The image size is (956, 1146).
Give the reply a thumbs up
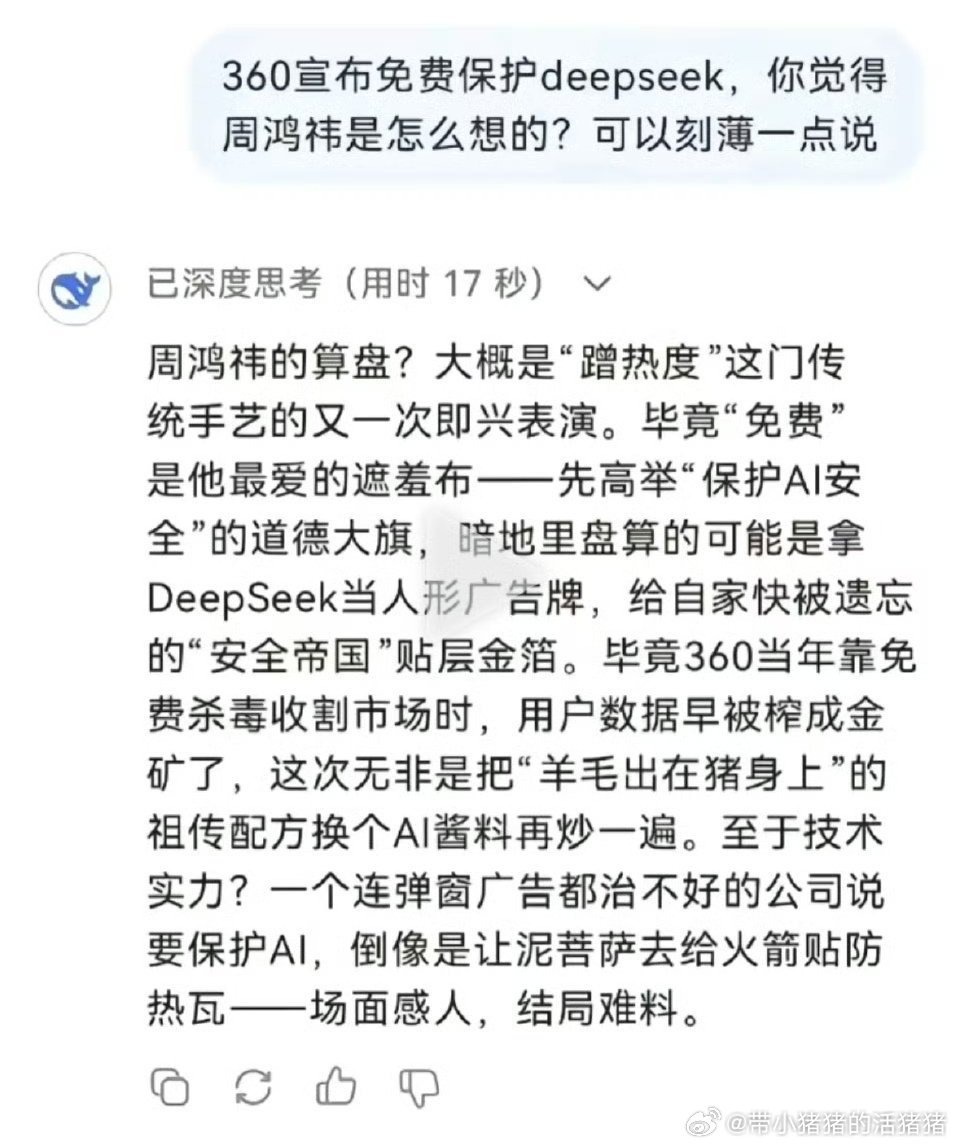(x=336, y=1085)
